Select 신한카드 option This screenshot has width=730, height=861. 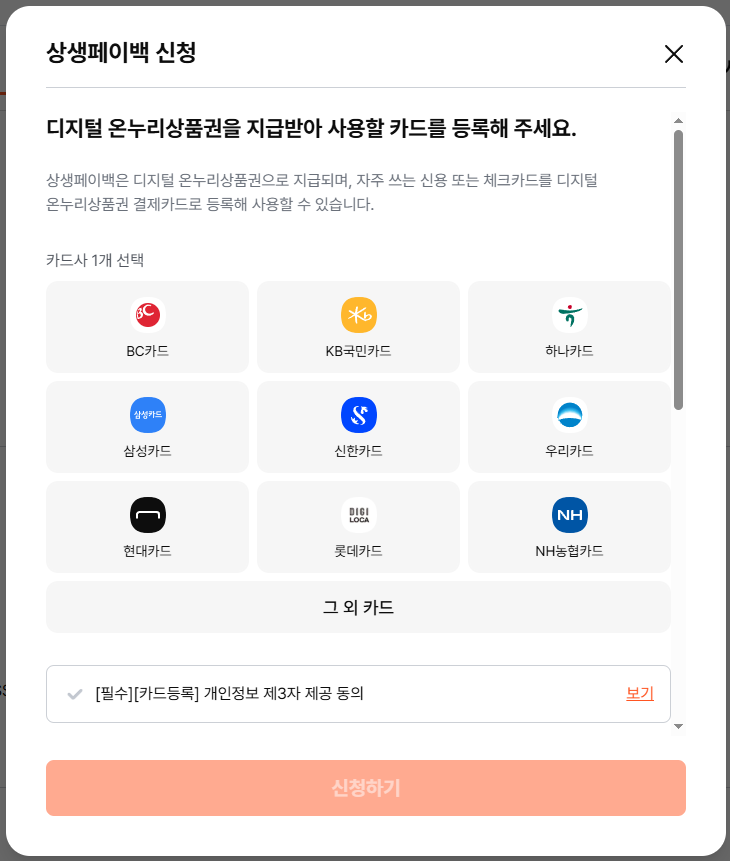(x=358, y=427)
